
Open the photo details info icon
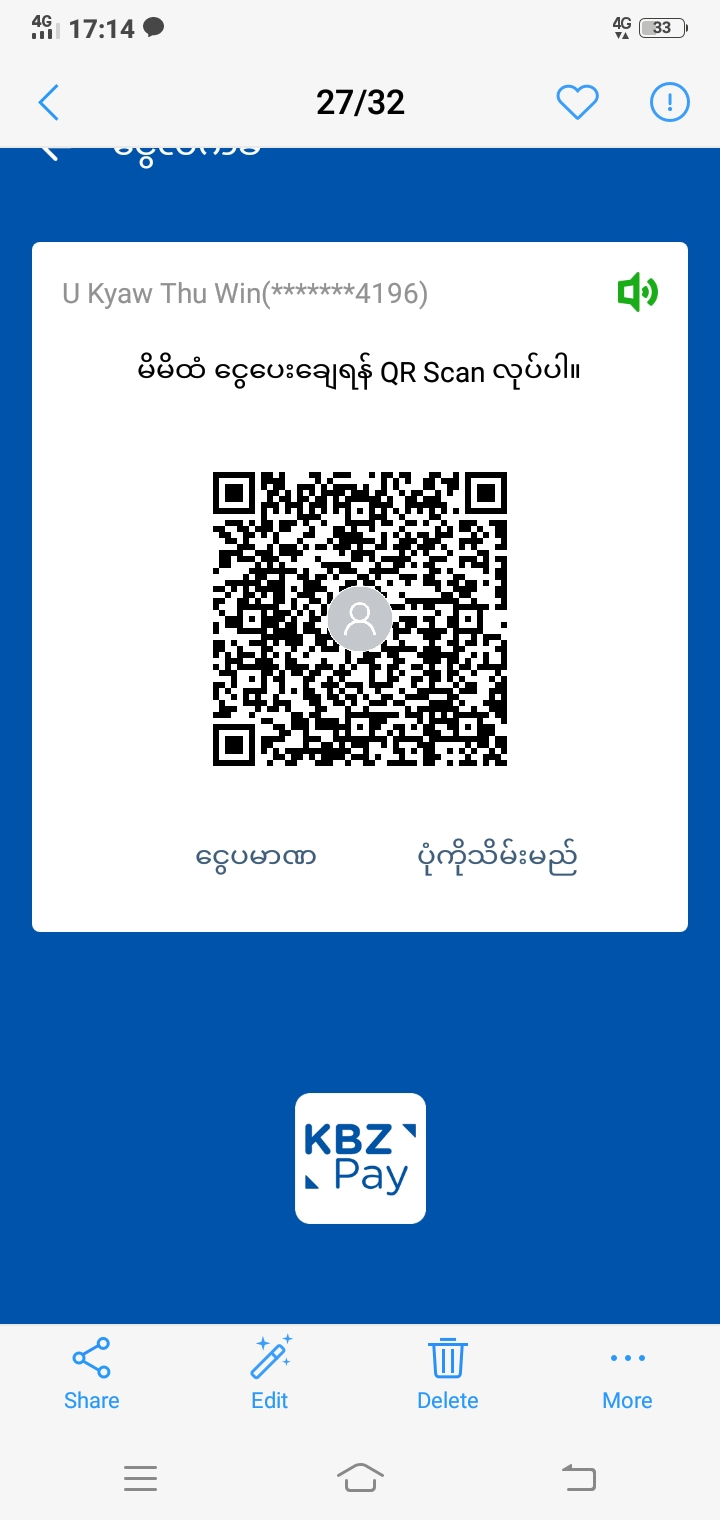tap(669, 102)
